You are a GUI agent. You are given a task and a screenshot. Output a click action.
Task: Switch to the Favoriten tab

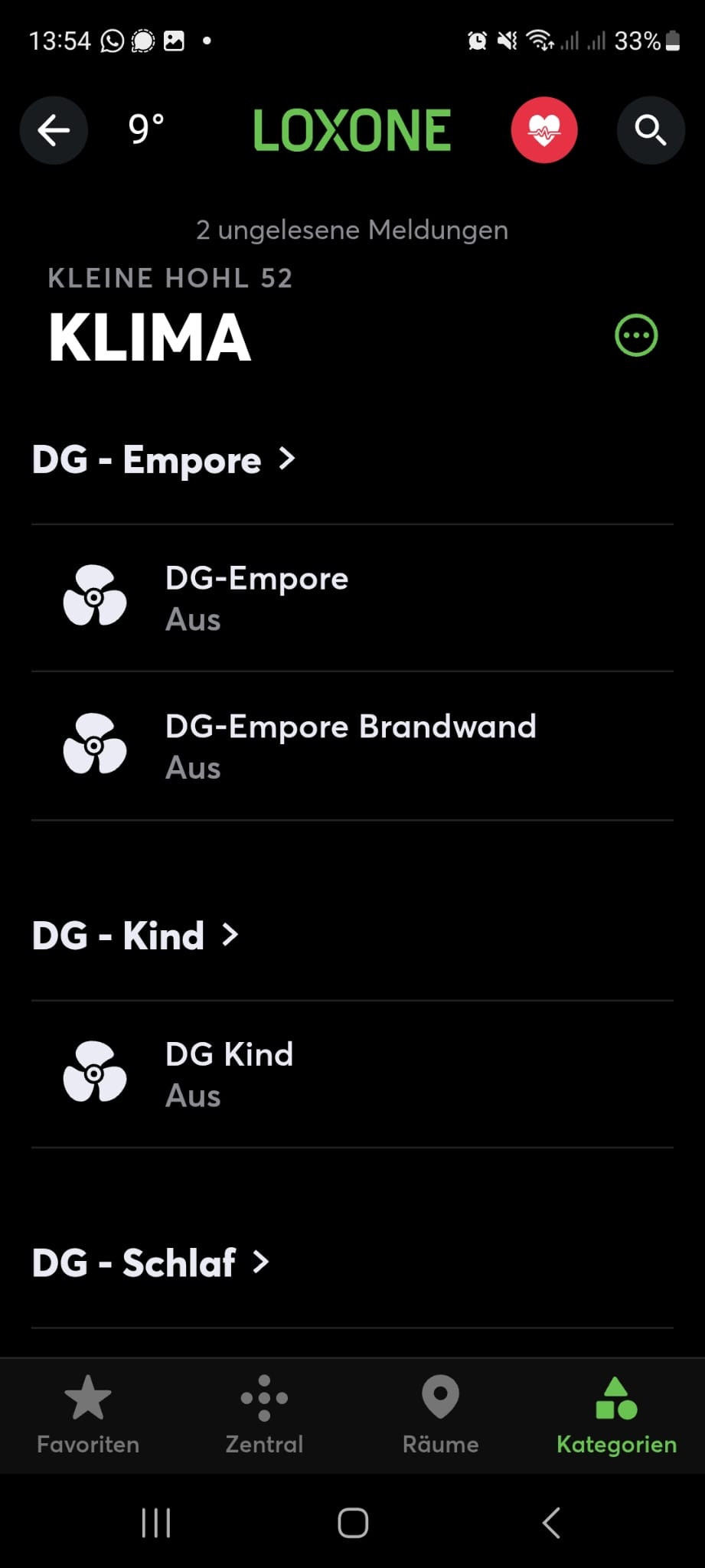tap(88, 1415)
